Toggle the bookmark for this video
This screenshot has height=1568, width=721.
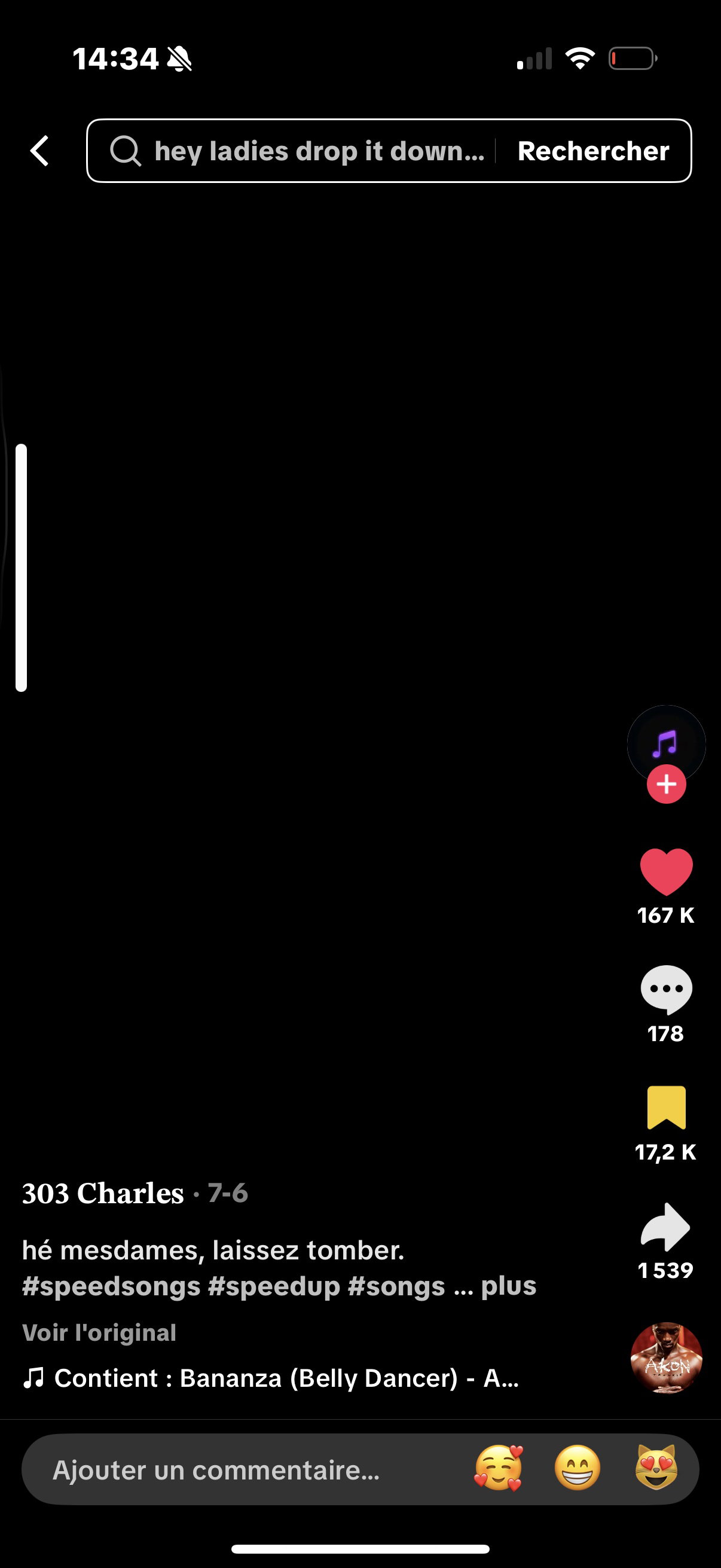[666, 1107]
